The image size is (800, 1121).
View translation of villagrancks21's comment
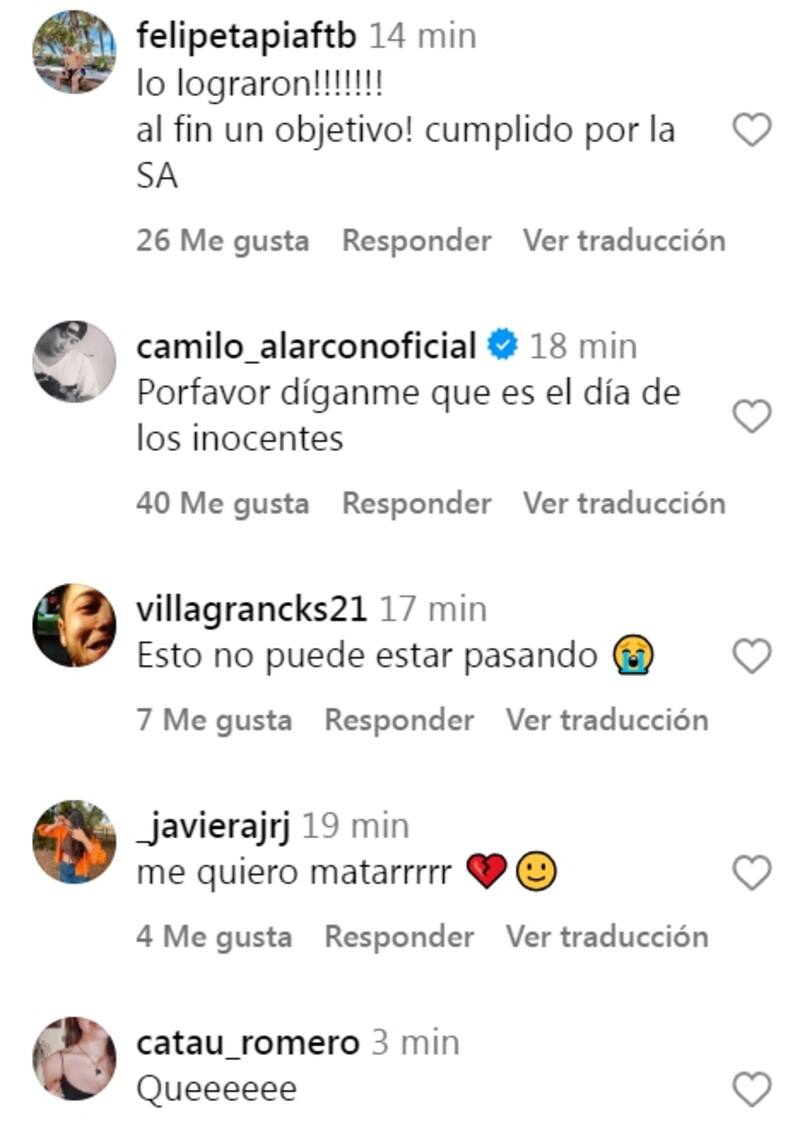[x=606, y=720]
